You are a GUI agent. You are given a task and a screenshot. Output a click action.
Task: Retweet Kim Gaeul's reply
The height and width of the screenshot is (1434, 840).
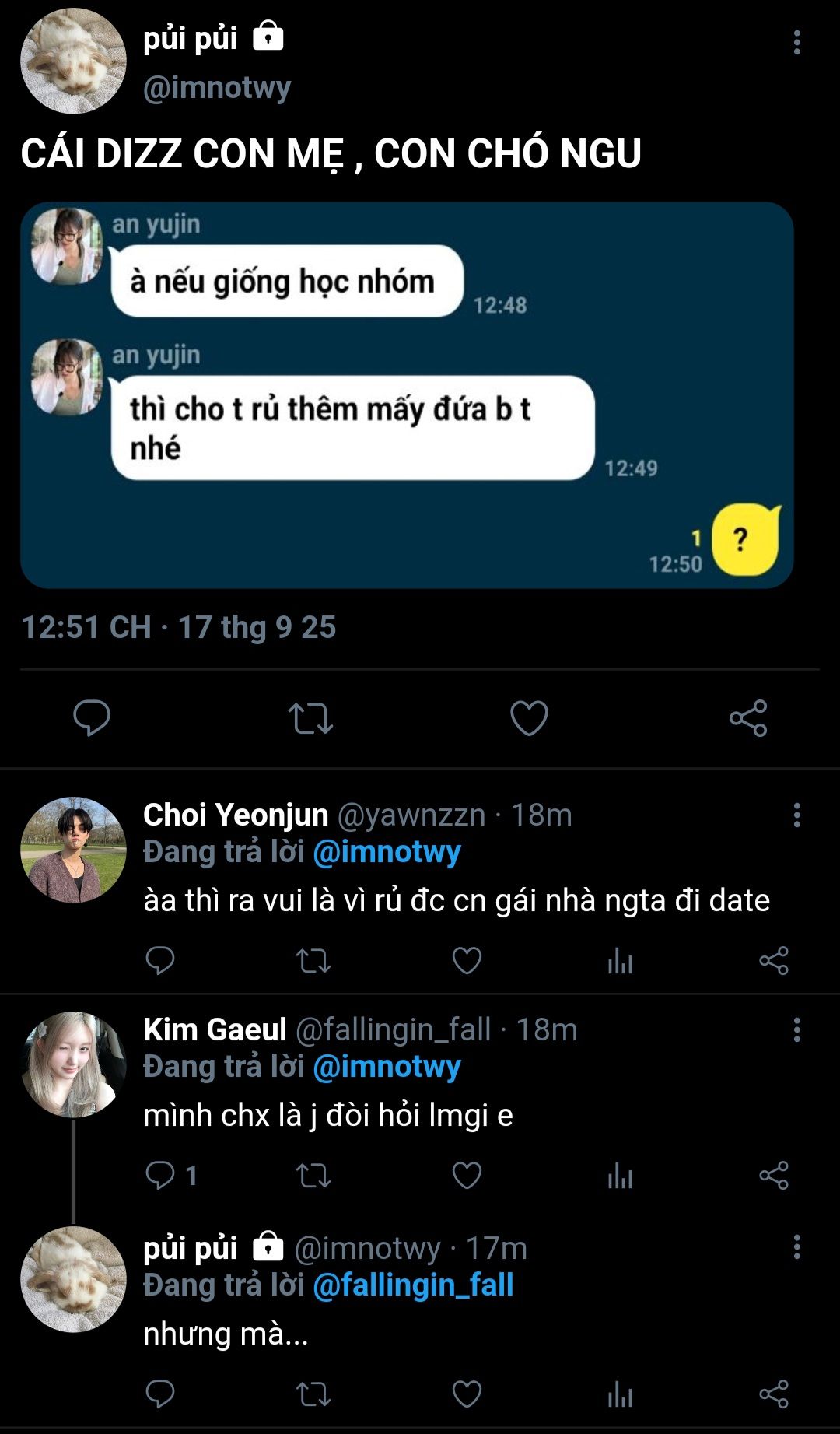click(313, 1175)
